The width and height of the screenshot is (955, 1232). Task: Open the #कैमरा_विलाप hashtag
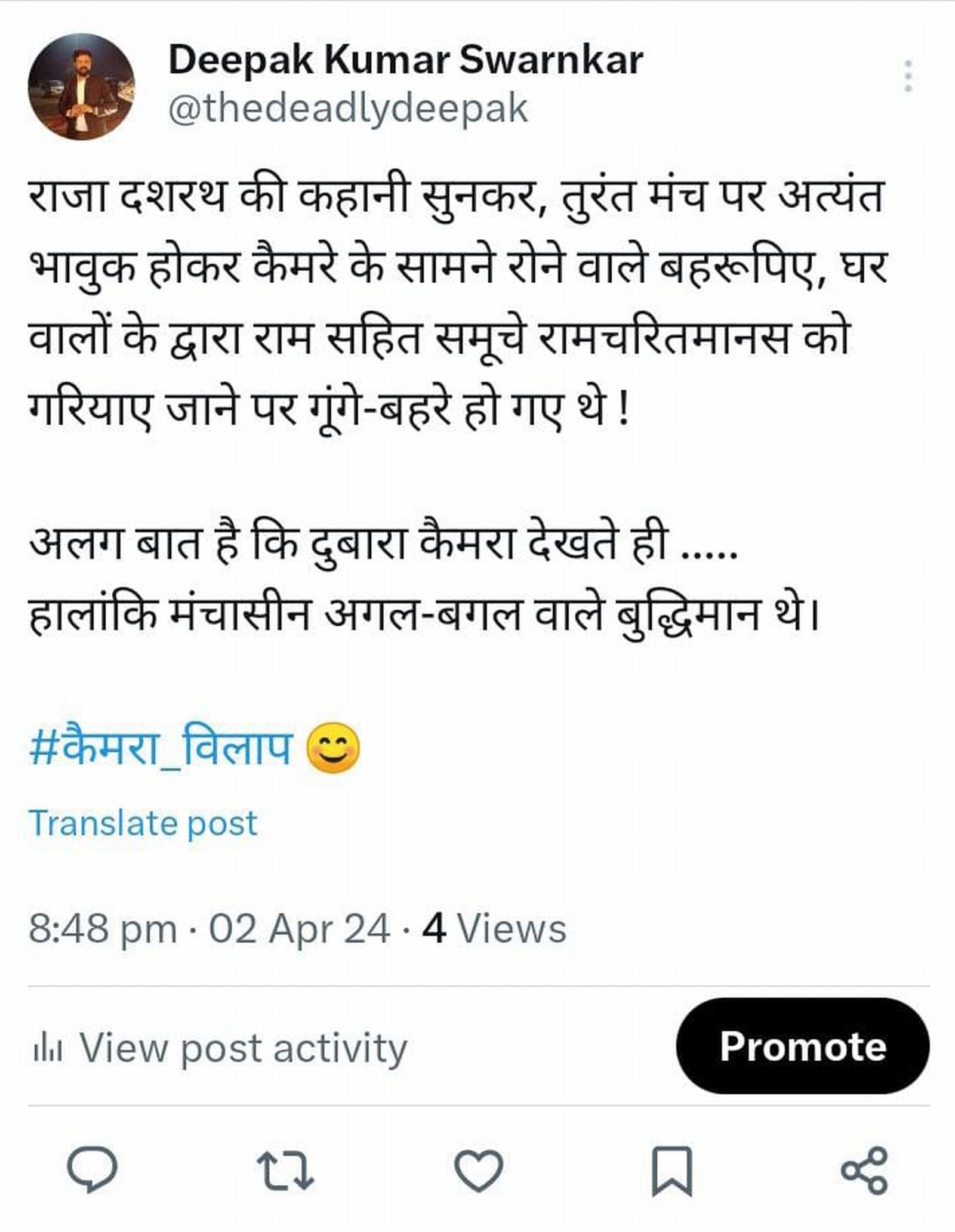click(x=161, y=748)
